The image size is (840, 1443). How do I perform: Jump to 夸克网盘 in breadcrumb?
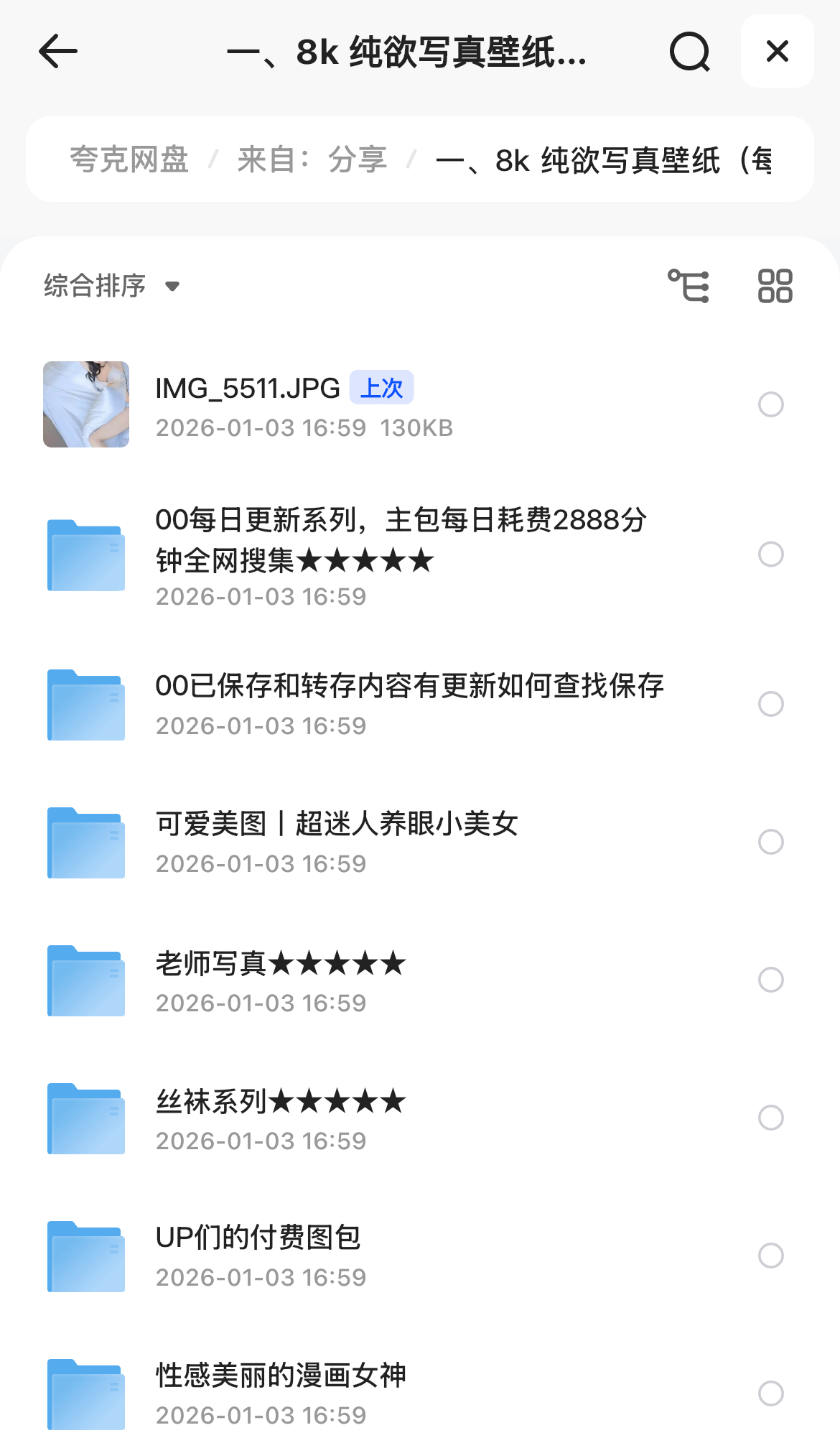(x=129, y=159)
